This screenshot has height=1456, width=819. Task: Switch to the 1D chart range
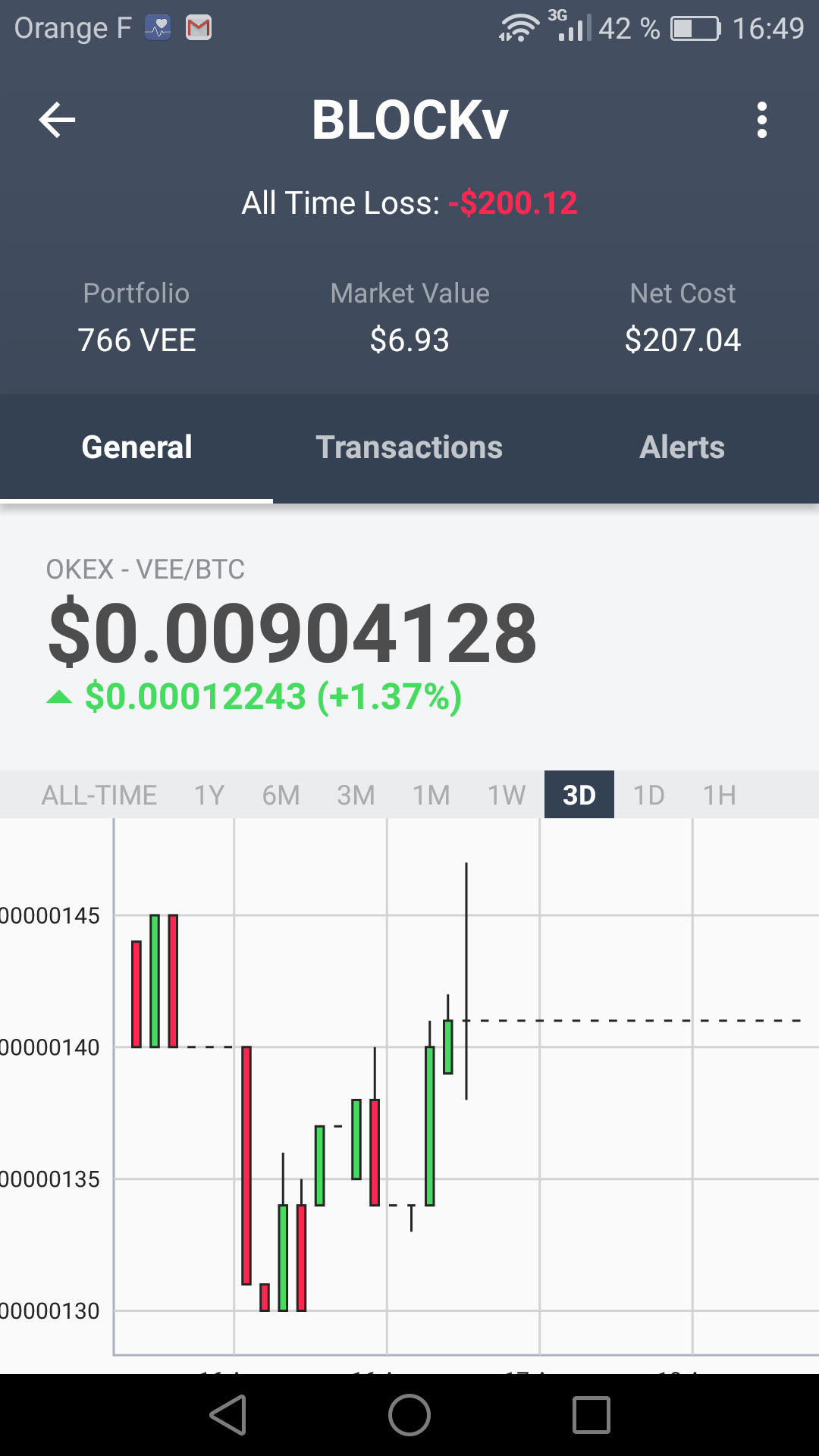click(x=649, y=795)
